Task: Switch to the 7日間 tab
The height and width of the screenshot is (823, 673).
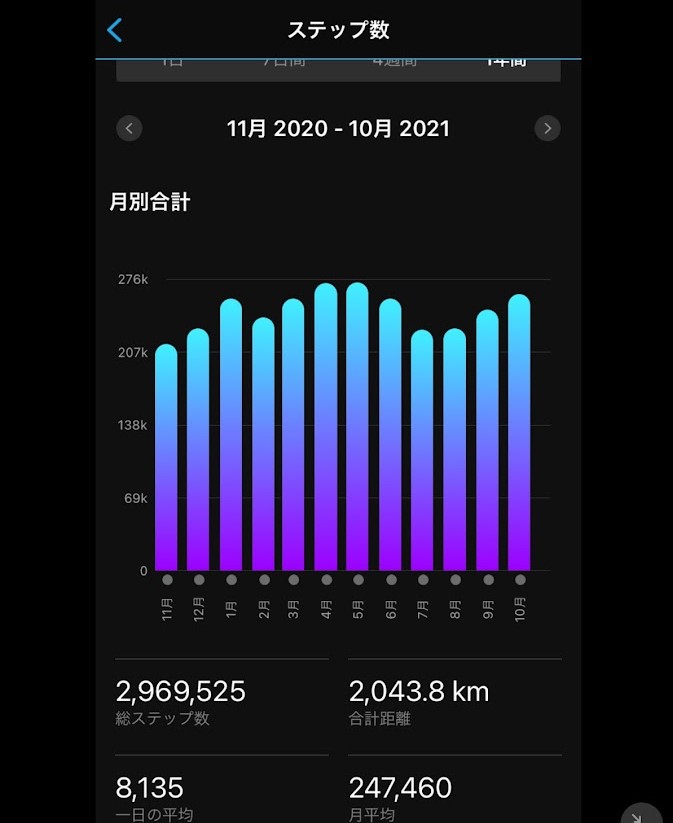Action: pyautogui.click(x=283, y=65)
